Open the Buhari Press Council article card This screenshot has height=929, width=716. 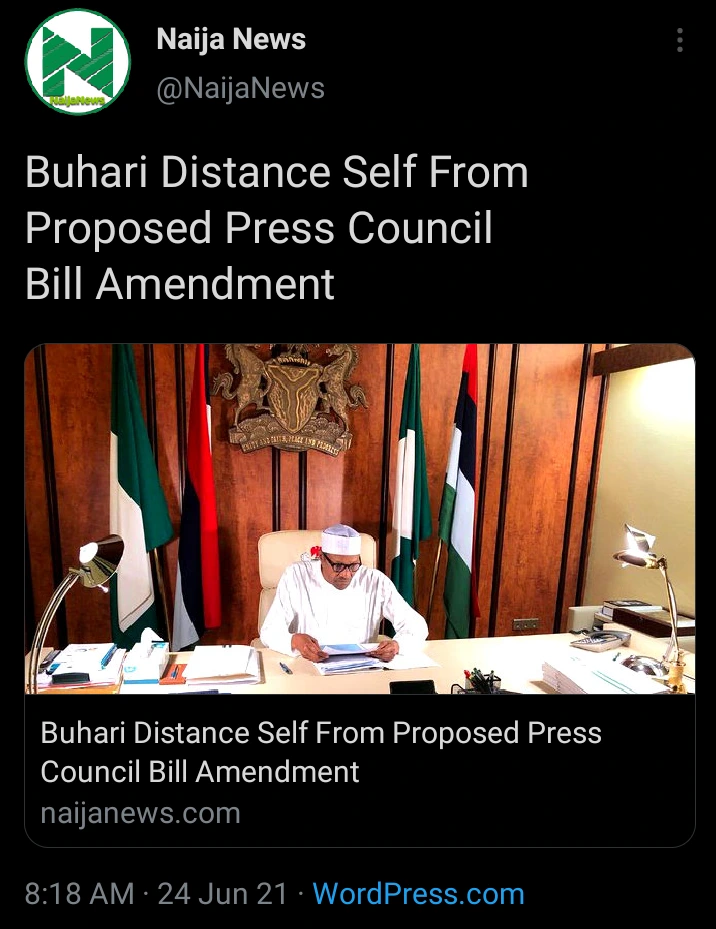(359, 594)
